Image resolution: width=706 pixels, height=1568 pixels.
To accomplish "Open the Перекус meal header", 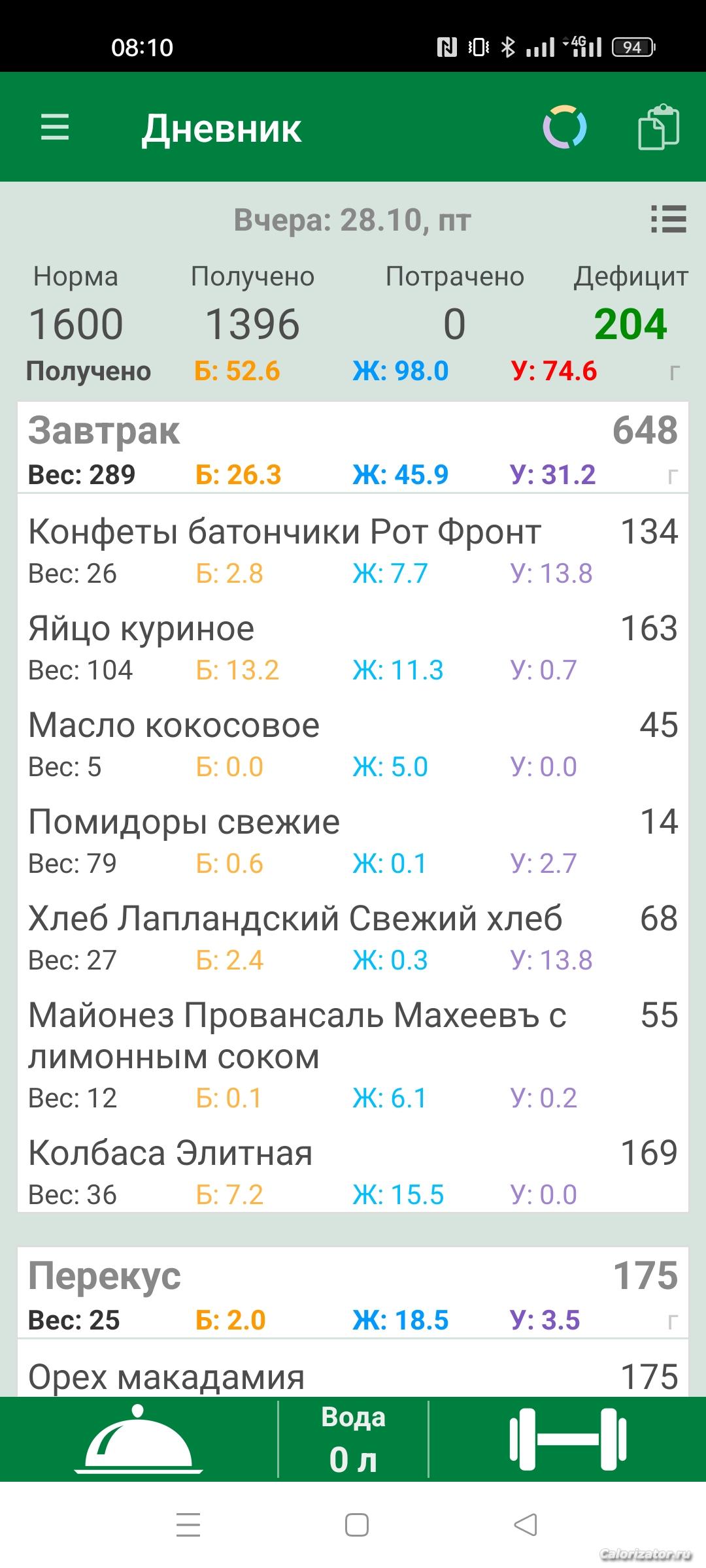I will pos(352,1294).
